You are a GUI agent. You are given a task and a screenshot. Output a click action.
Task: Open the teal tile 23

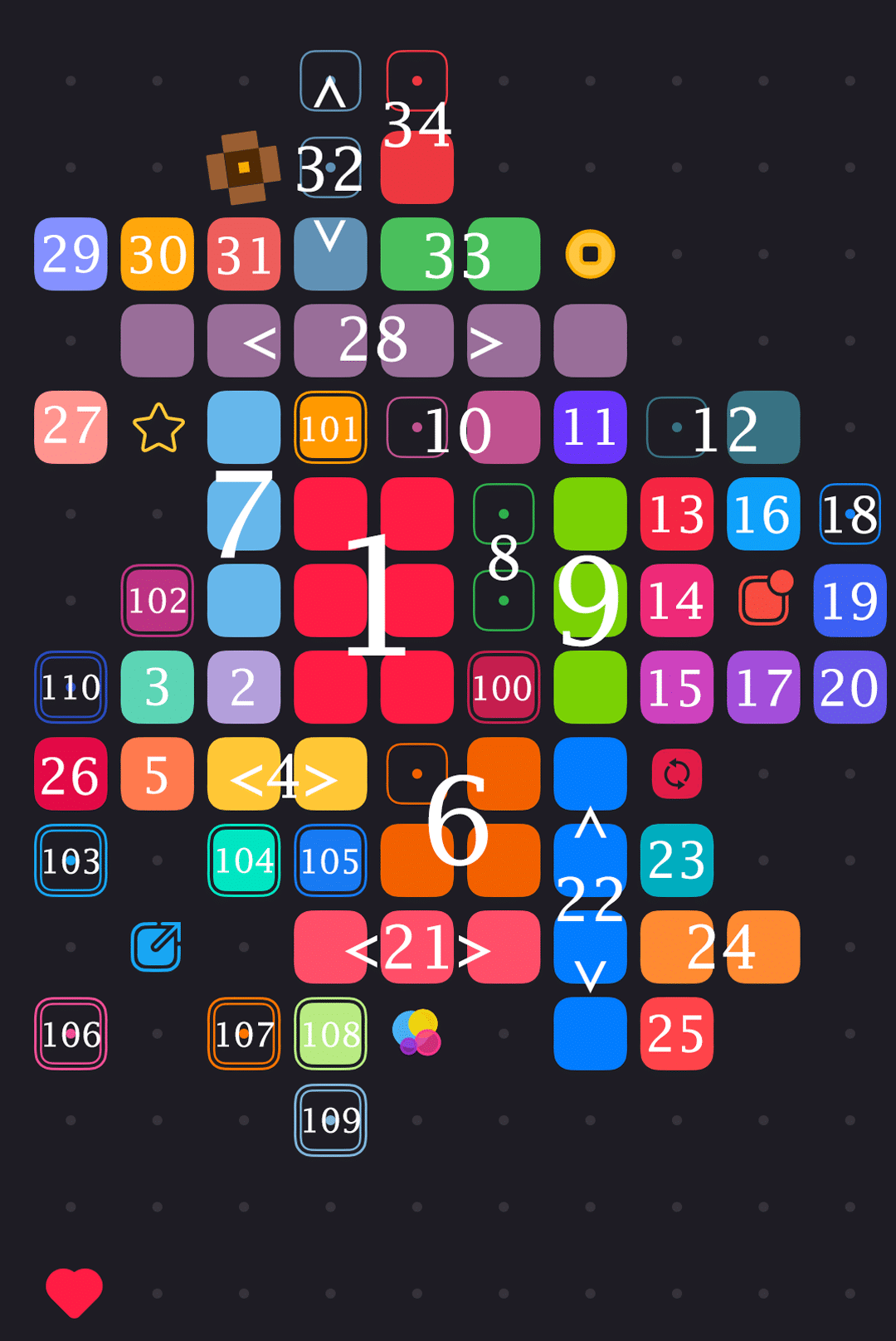(x=676, y=861)
